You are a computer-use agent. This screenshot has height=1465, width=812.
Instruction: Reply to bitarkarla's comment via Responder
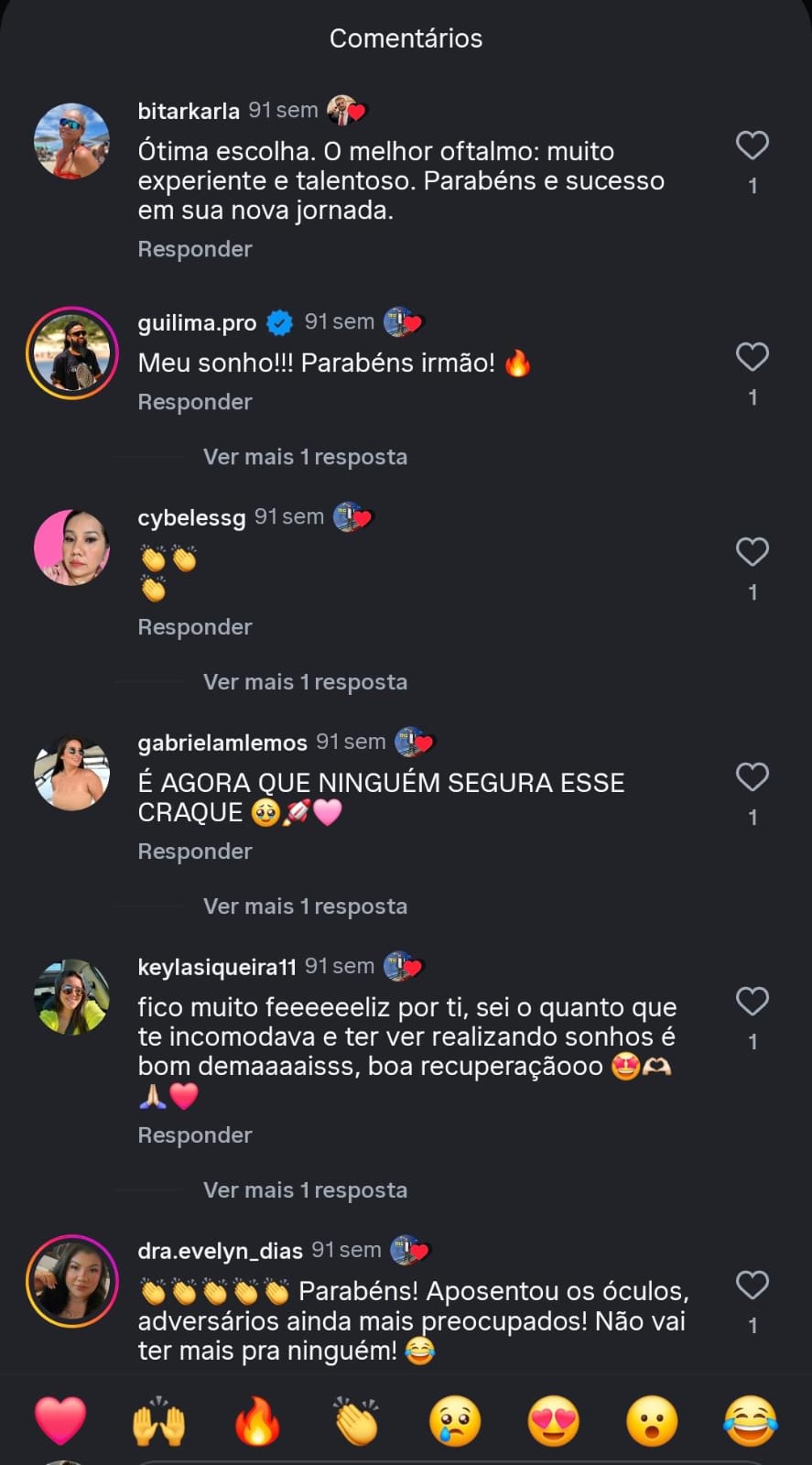tap(194, 248)
